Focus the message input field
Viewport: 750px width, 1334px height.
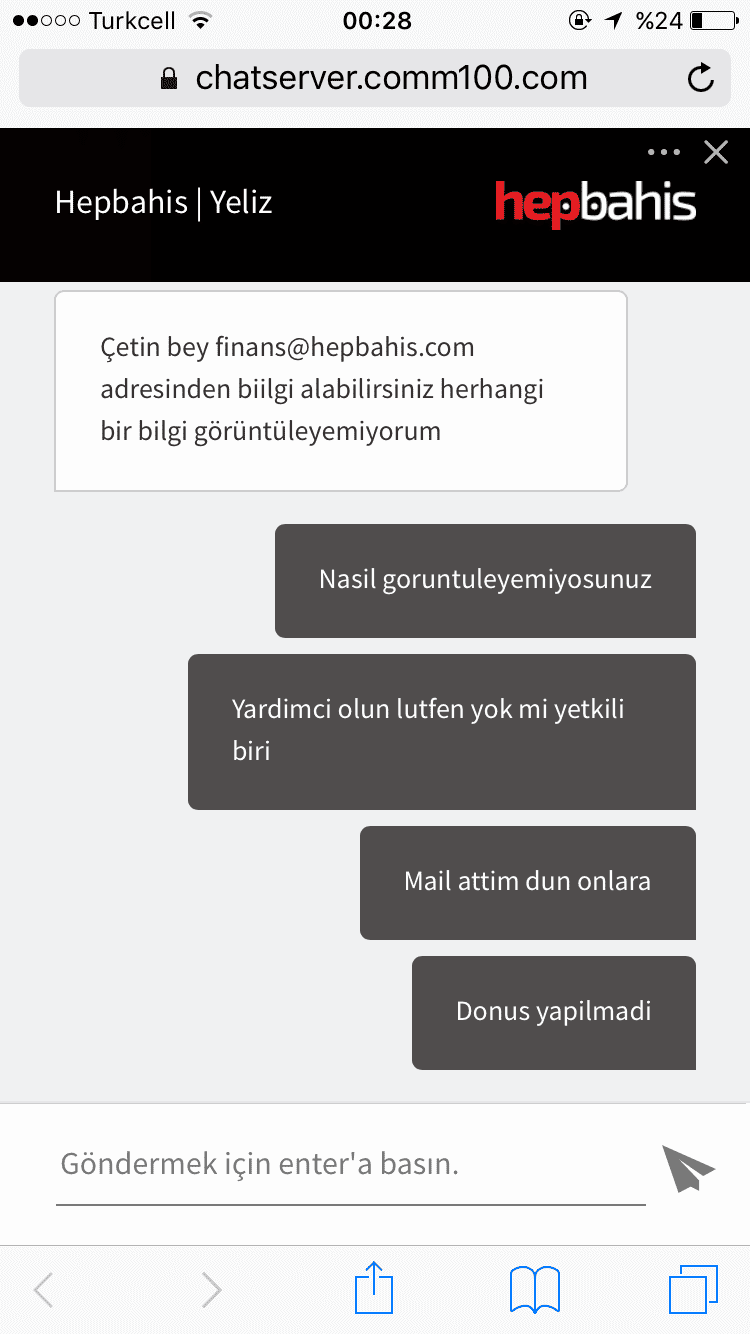[x=351, y=1164]
